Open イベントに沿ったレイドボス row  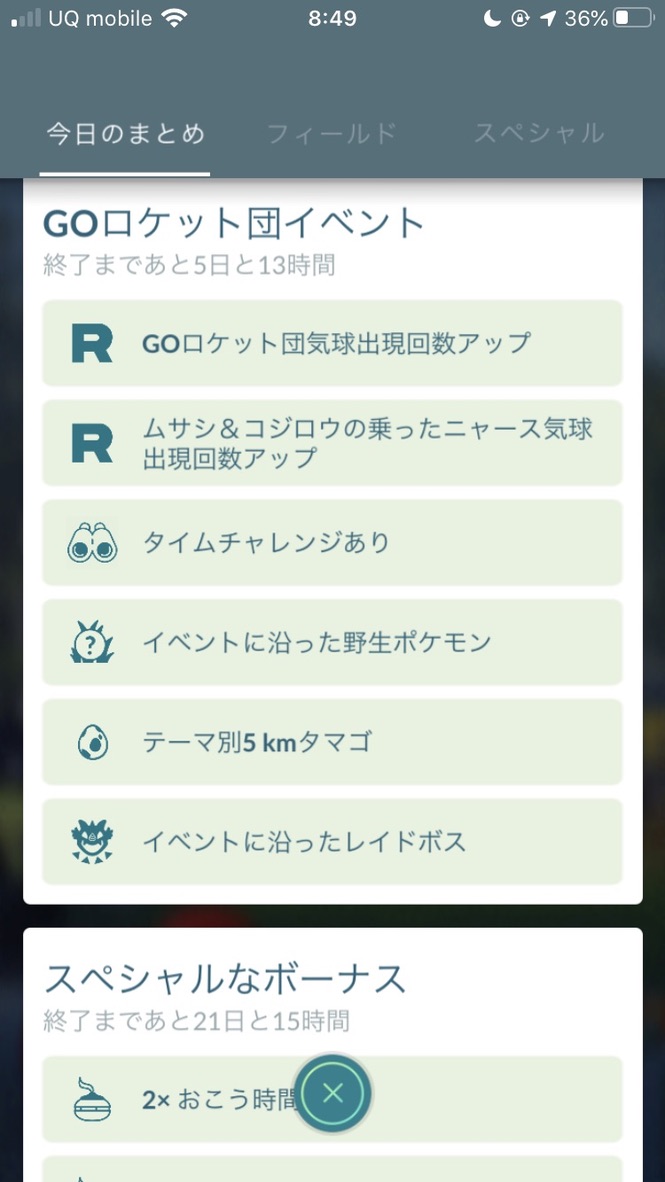(x=332, y=841)
